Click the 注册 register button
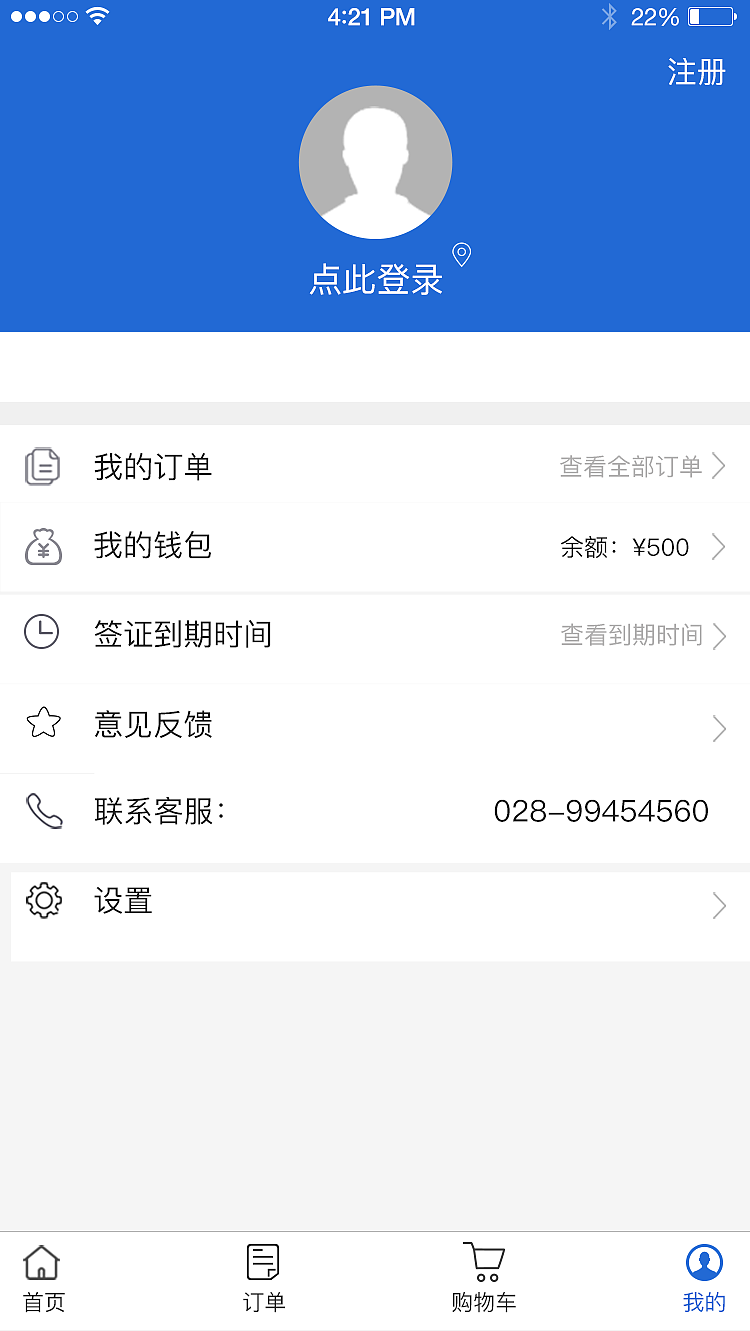750x1331 pixels. (x=697, y=72)
